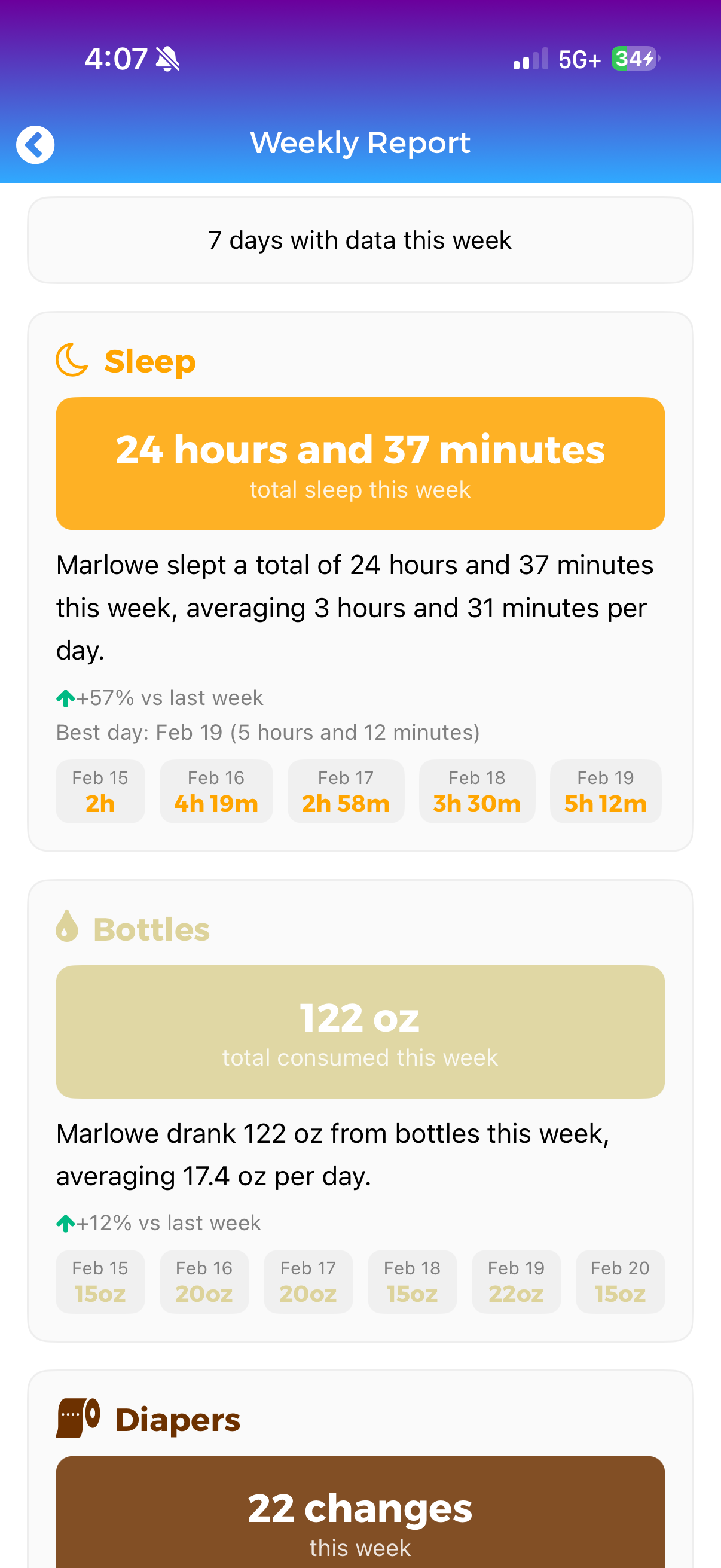Viewport: 721px width, 1568px height.
Task: Tap the cellular signal strength icon
Action: pos(531,59)
